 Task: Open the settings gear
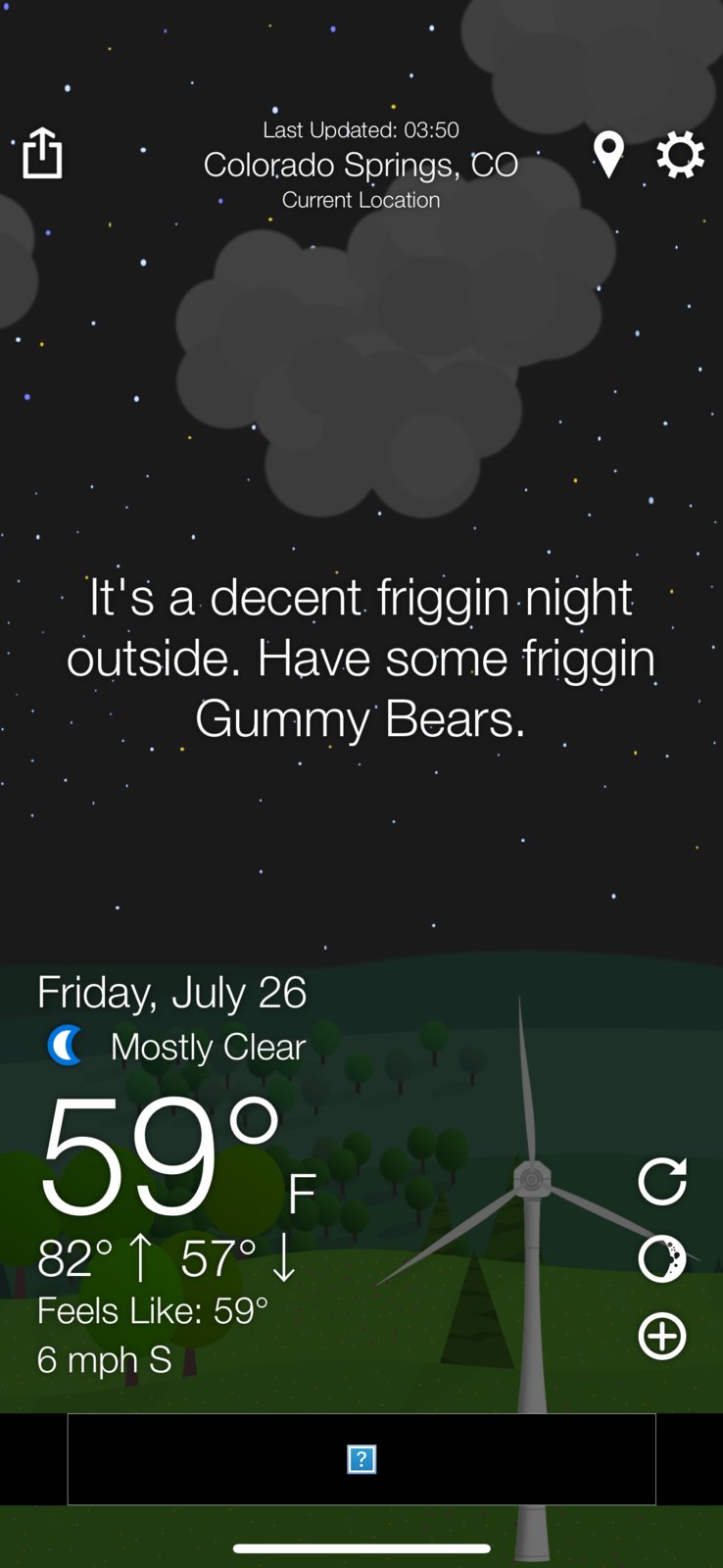point(680,155)
